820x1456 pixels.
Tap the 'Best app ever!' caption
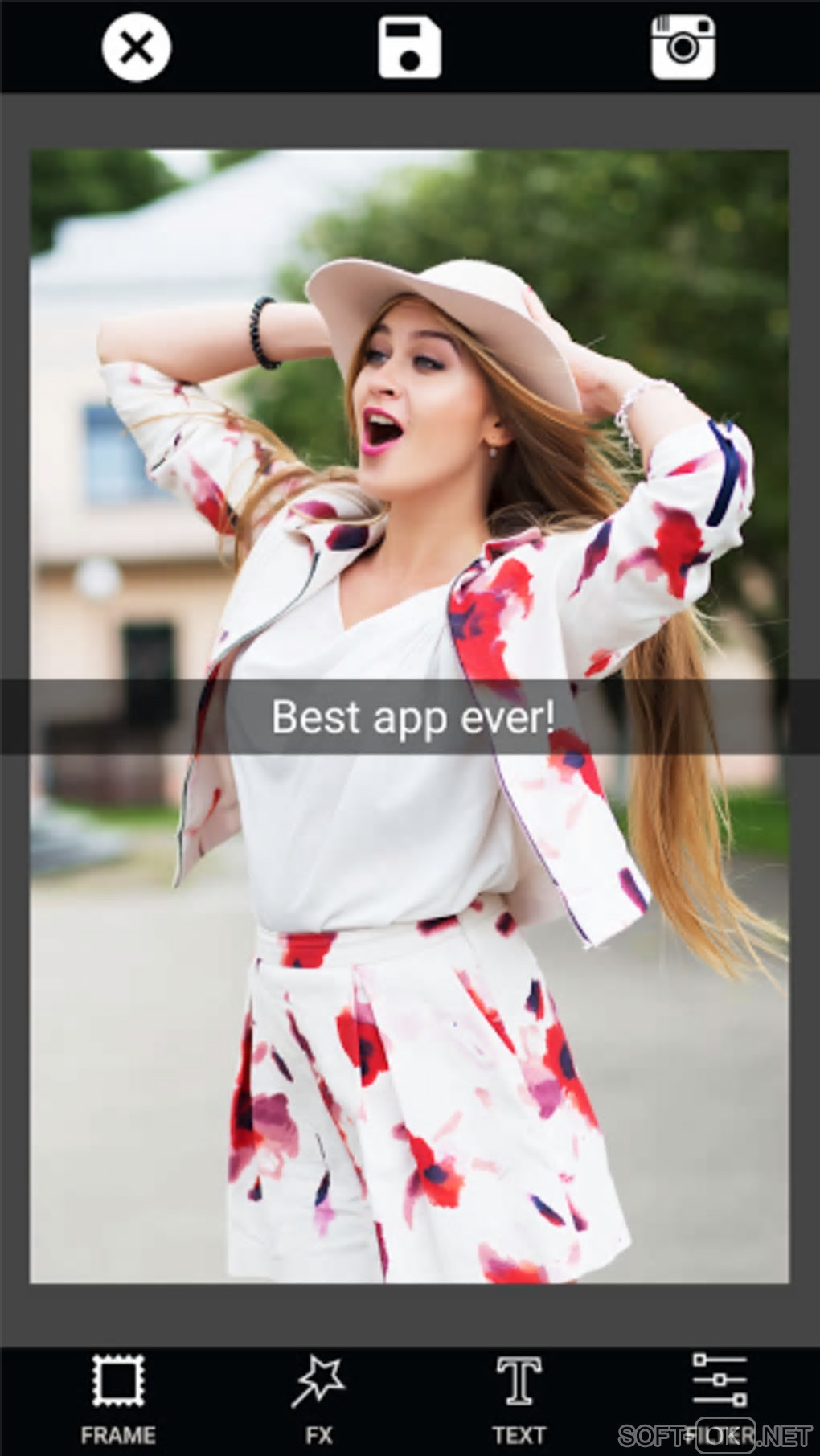tap(412, 716)
